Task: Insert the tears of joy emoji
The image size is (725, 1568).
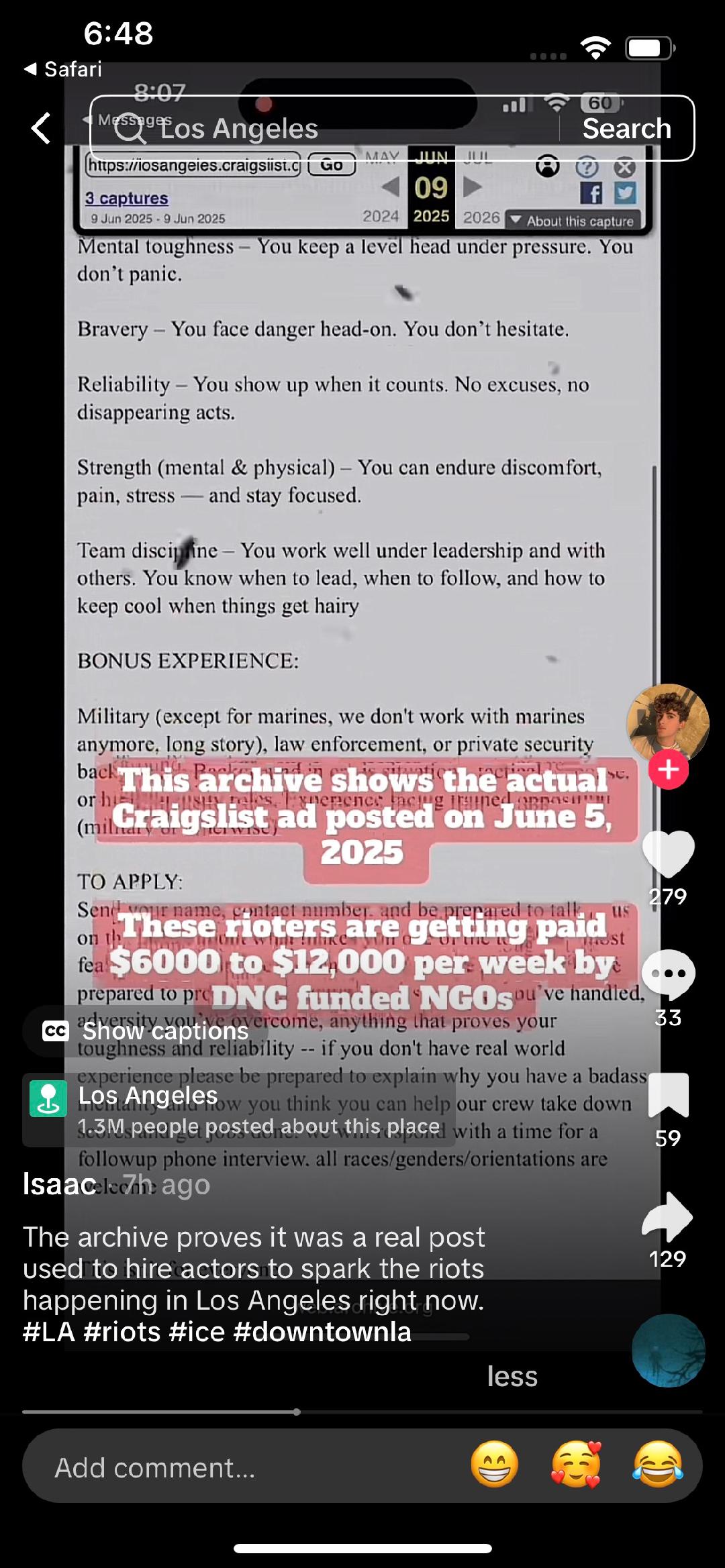Action: click(658, 1465)
